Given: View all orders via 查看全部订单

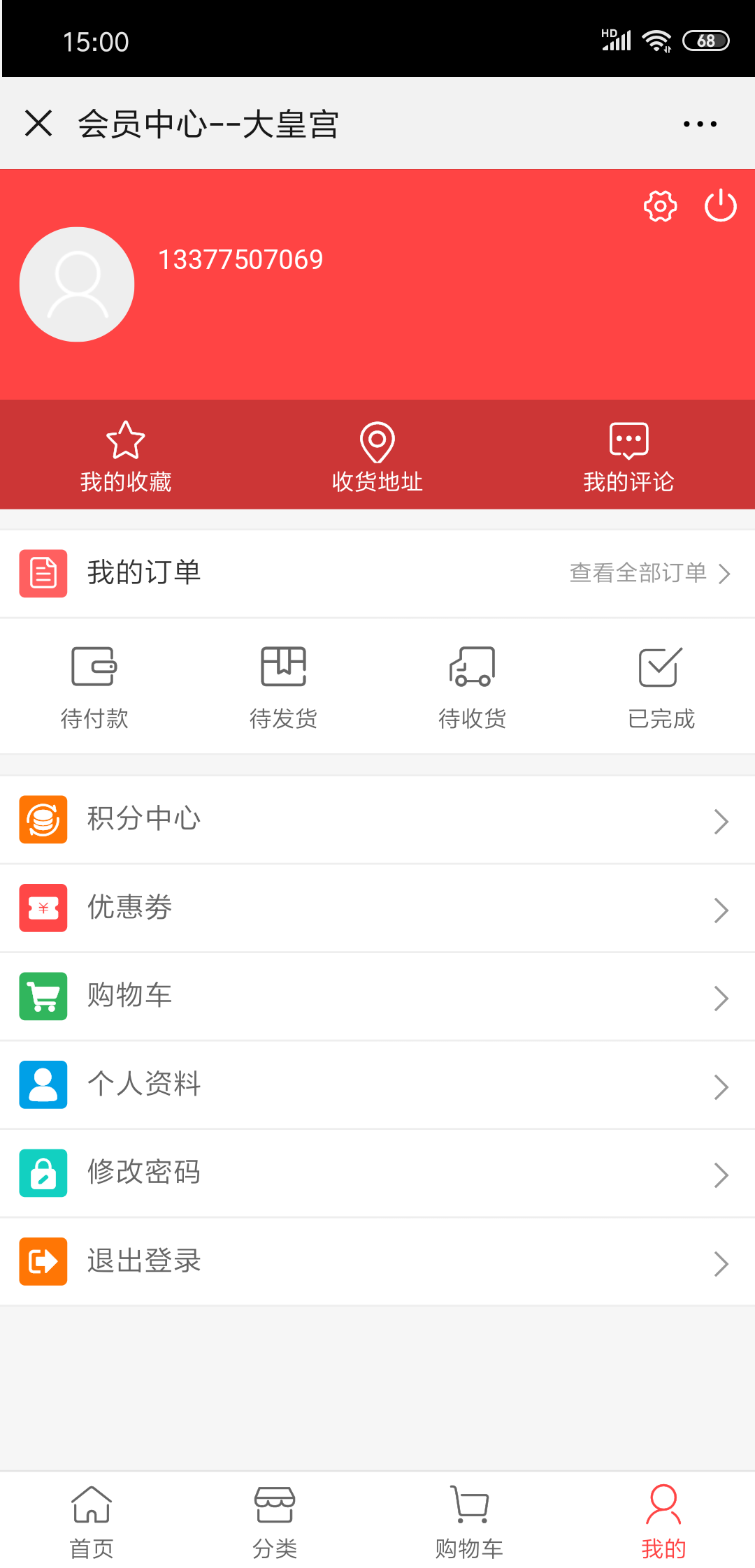Looking at the screenshot, I should point(649,573).
